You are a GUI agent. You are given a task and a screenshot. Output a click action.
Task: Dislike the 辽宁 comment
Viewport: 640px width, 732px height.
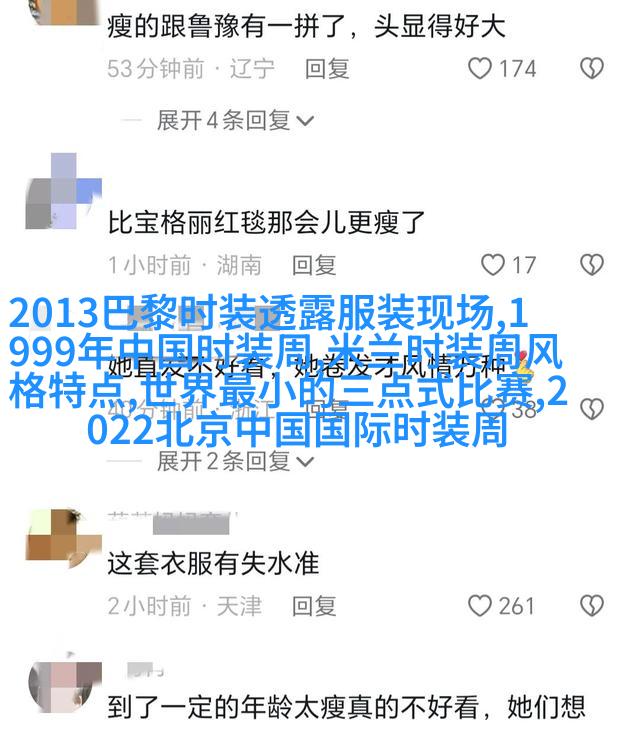(x=592, y=69)
